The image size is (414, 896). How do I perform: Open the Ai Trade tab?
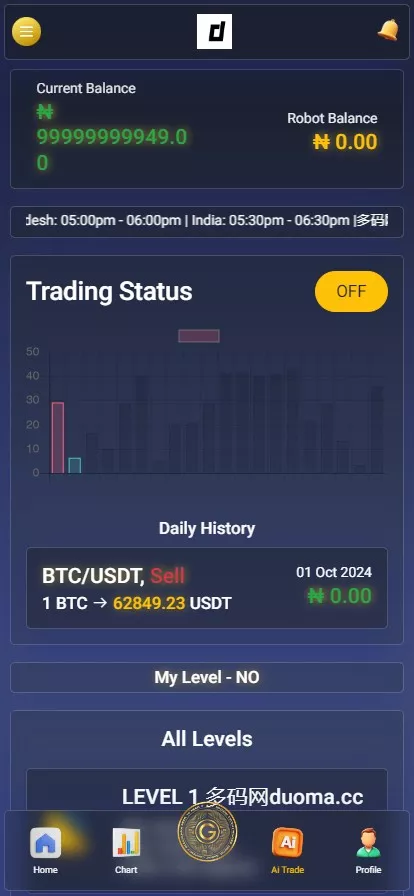click(x=288, y=850)
